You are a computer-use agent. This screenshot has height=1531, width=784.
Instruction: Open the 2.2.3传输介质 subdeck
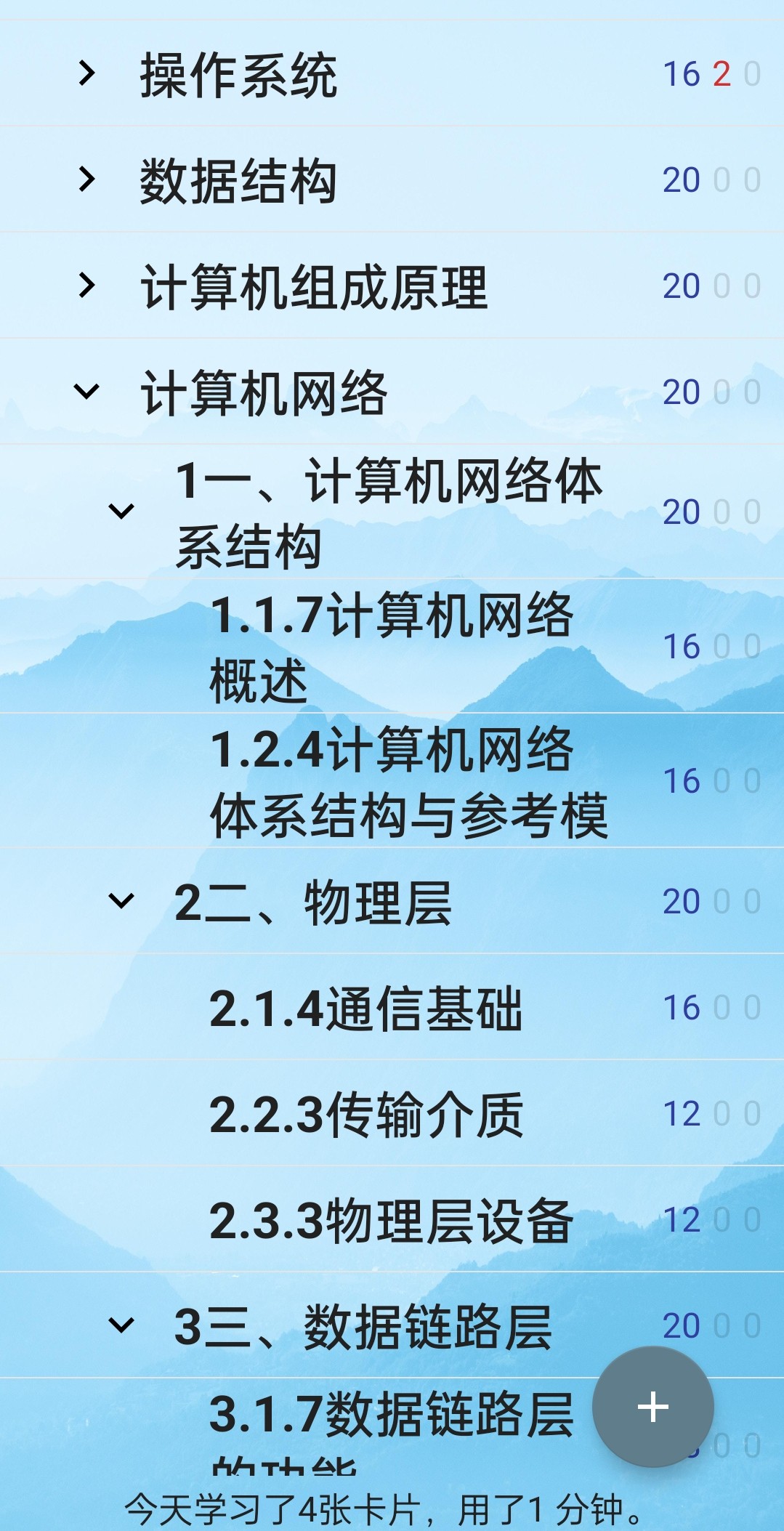(365, 1114)
